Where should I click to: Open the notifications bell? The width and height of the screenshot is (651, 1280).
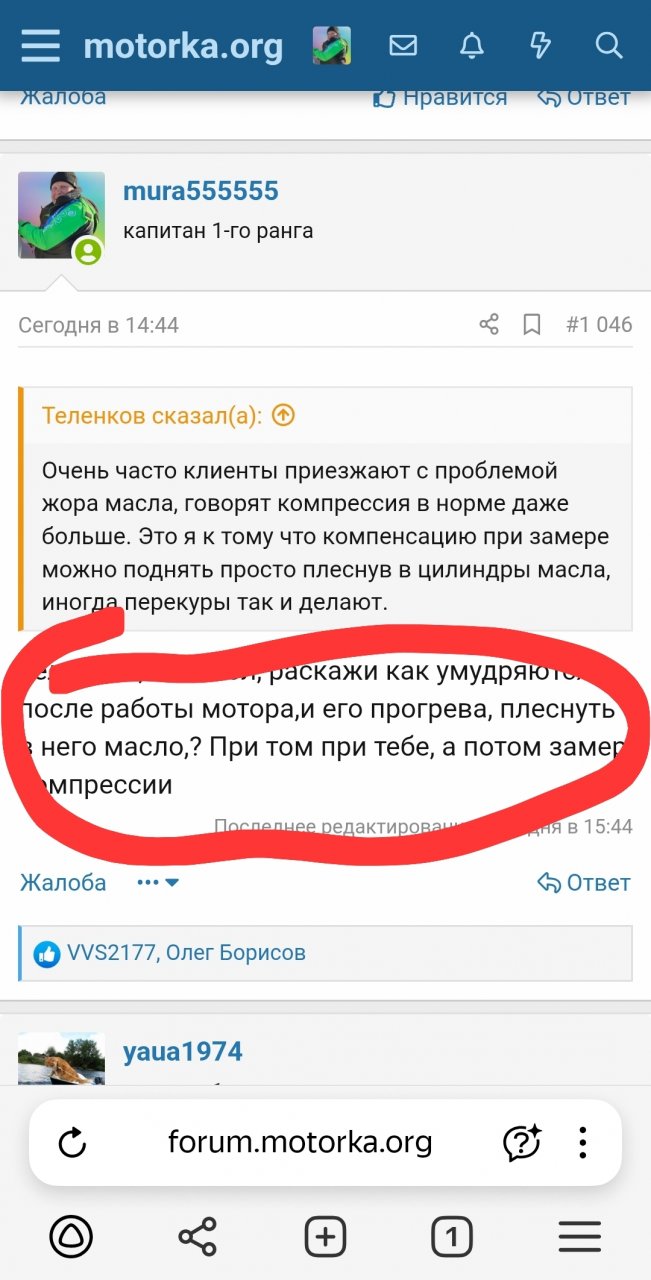(x=471, y=46)
